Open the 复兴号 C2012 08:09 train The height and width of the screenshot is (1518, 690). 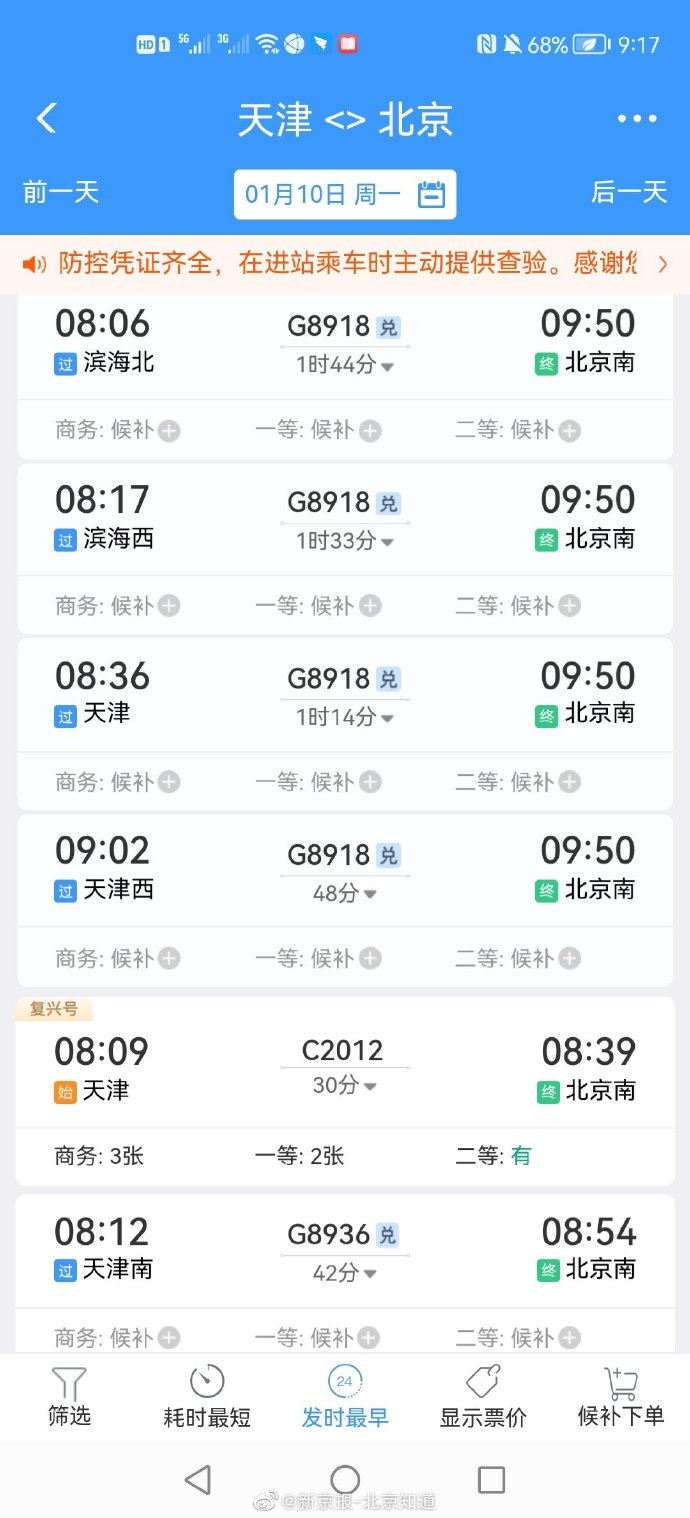coord(344,1068)
